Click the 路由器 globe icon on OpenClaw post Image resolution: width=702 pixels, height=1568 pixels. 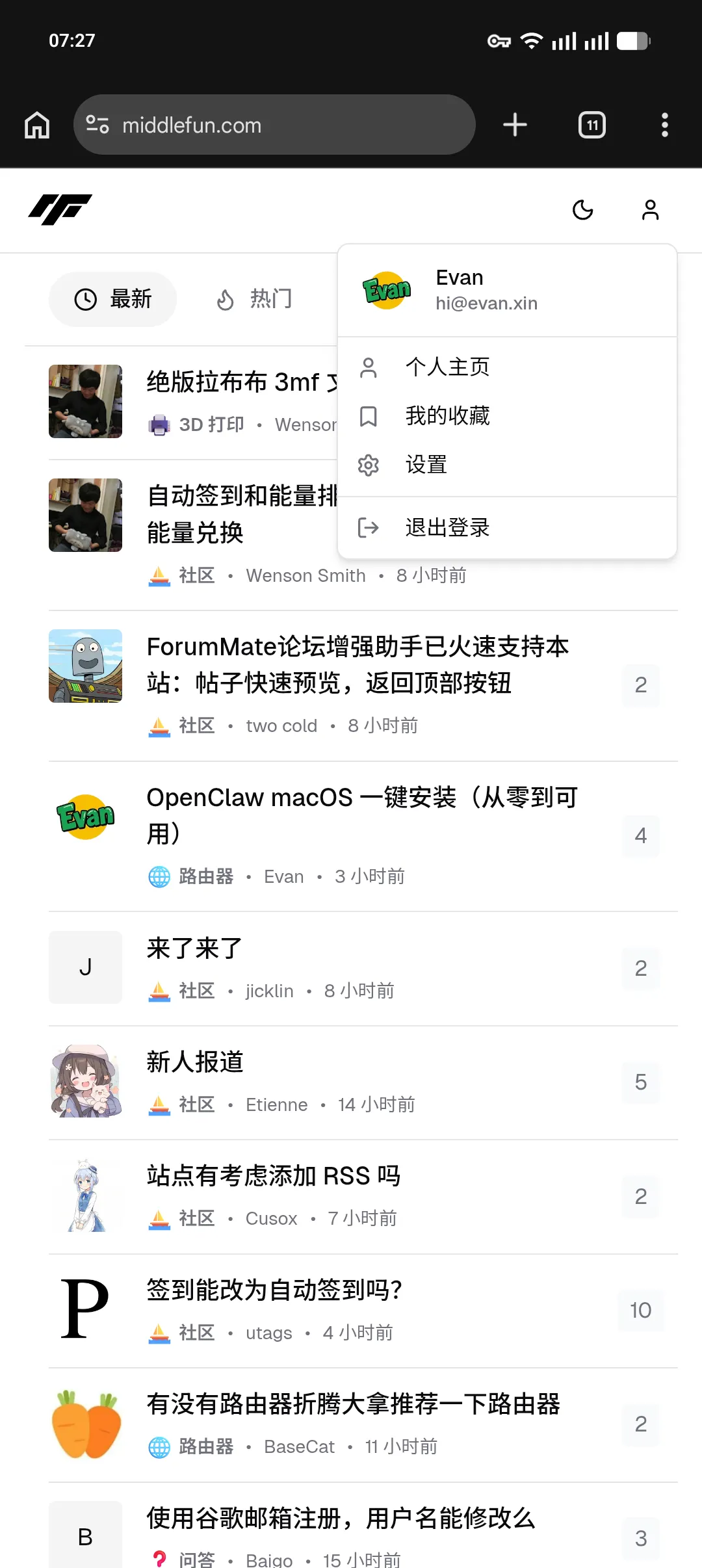click(x=159, y=876)
